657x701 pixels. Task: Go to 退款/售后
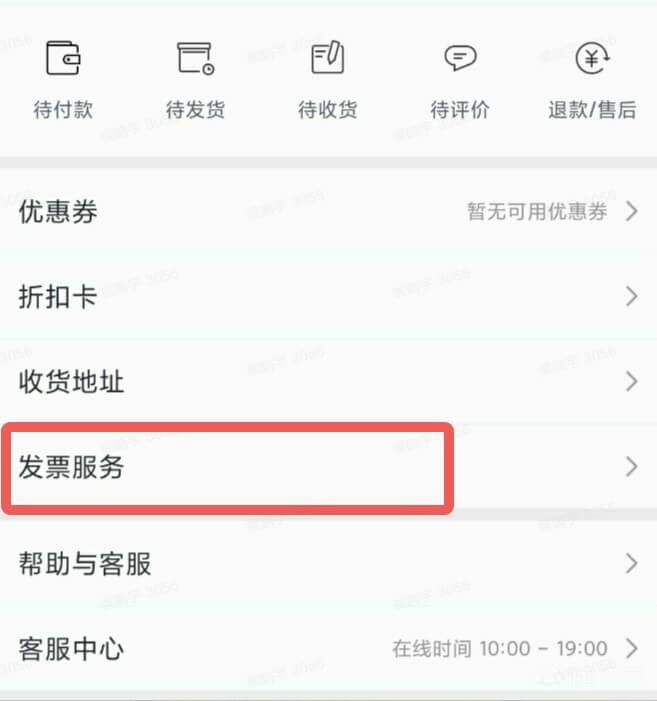pyautogui.click(x=592, y=80)
